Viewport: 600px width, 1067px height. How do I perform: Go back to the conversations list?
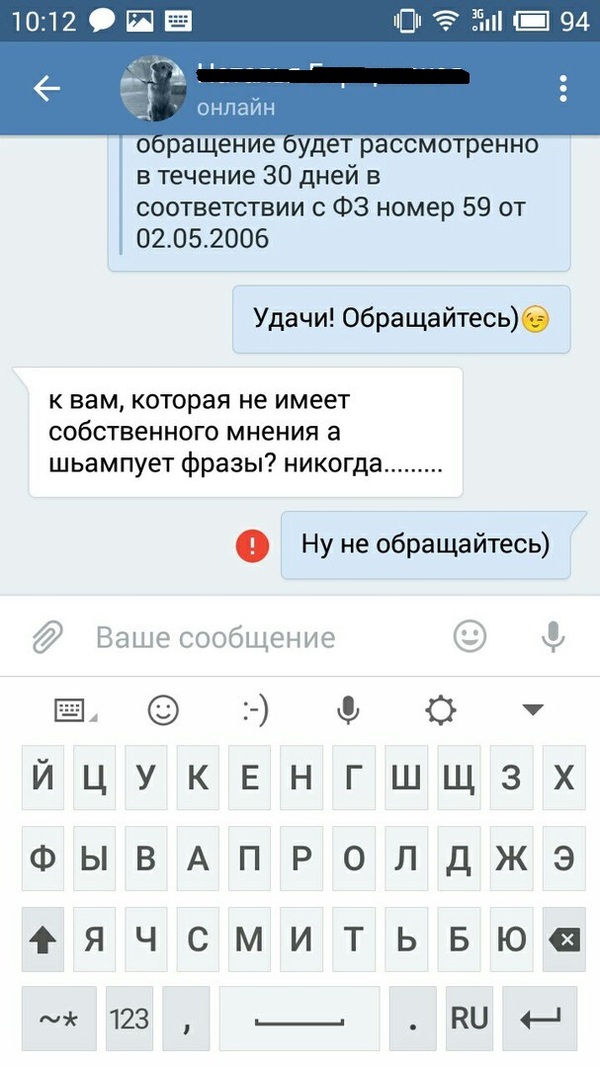47,89
